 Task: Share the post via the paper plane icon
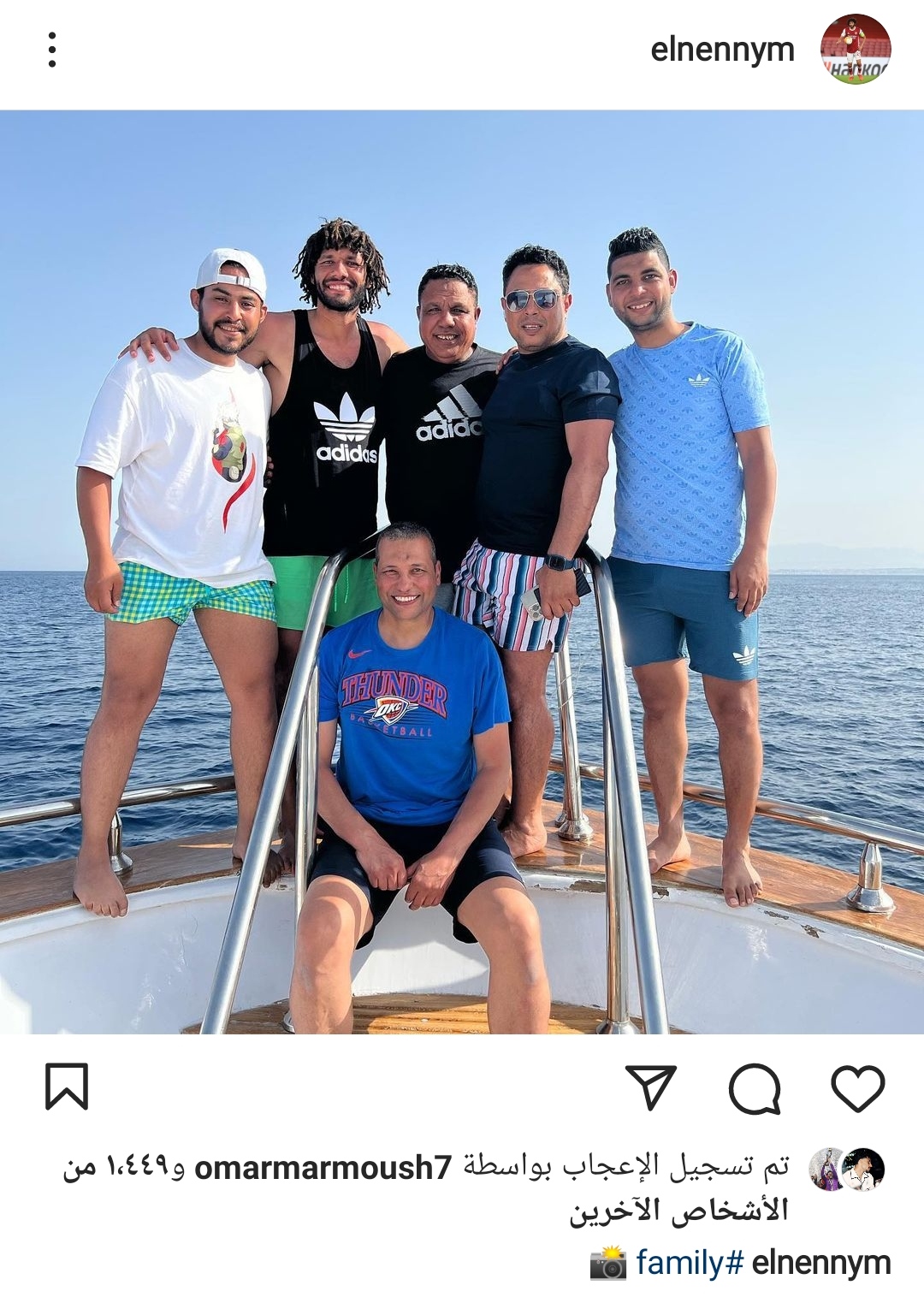[x=651, y=1088]
